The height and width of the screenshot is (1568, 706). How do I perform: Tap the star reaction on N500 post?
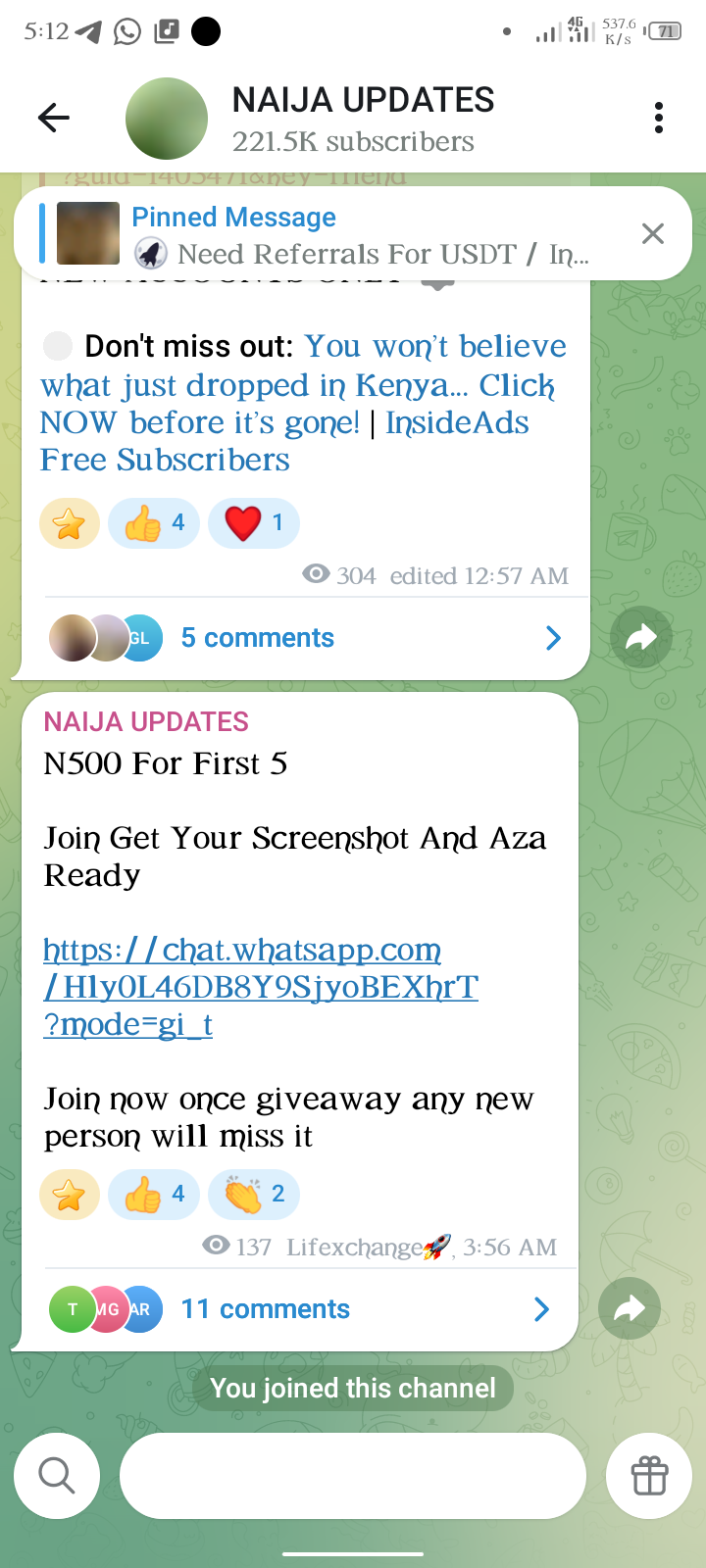pyautogui.click(x=70, y=1195)
